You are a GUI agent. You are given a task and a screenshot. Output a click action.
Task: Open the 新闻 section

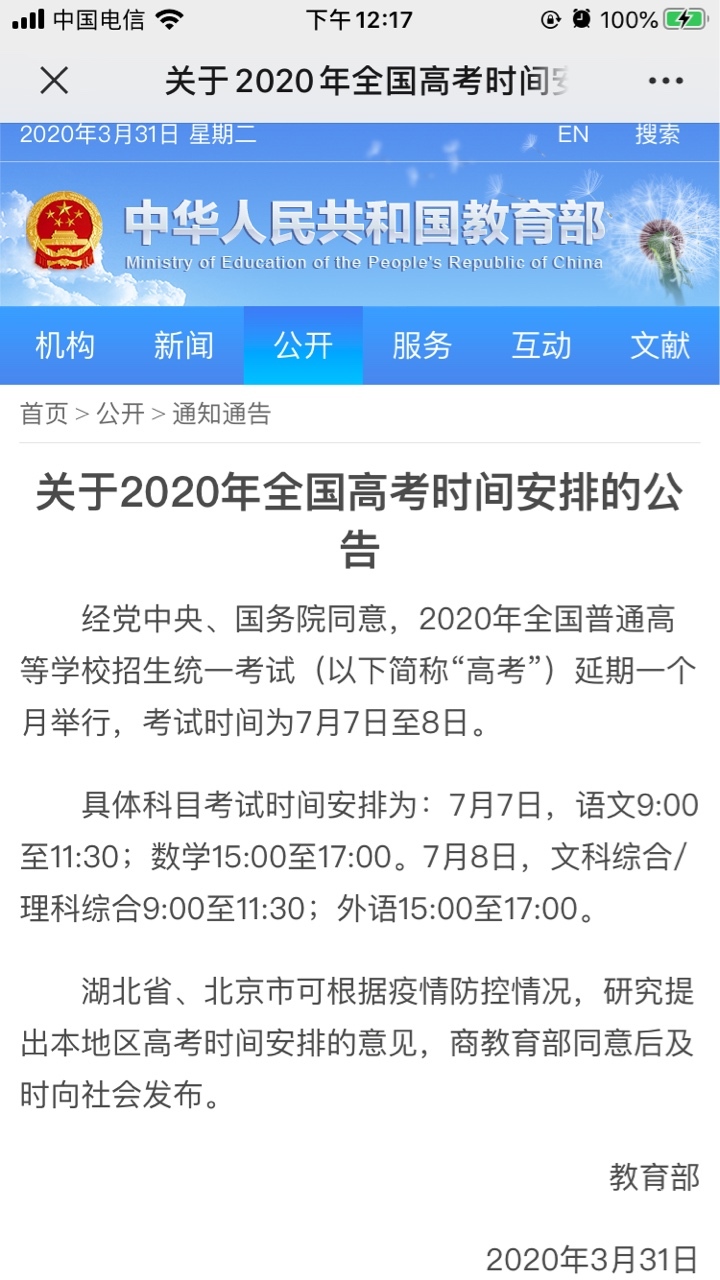click(x=184, y=346)
